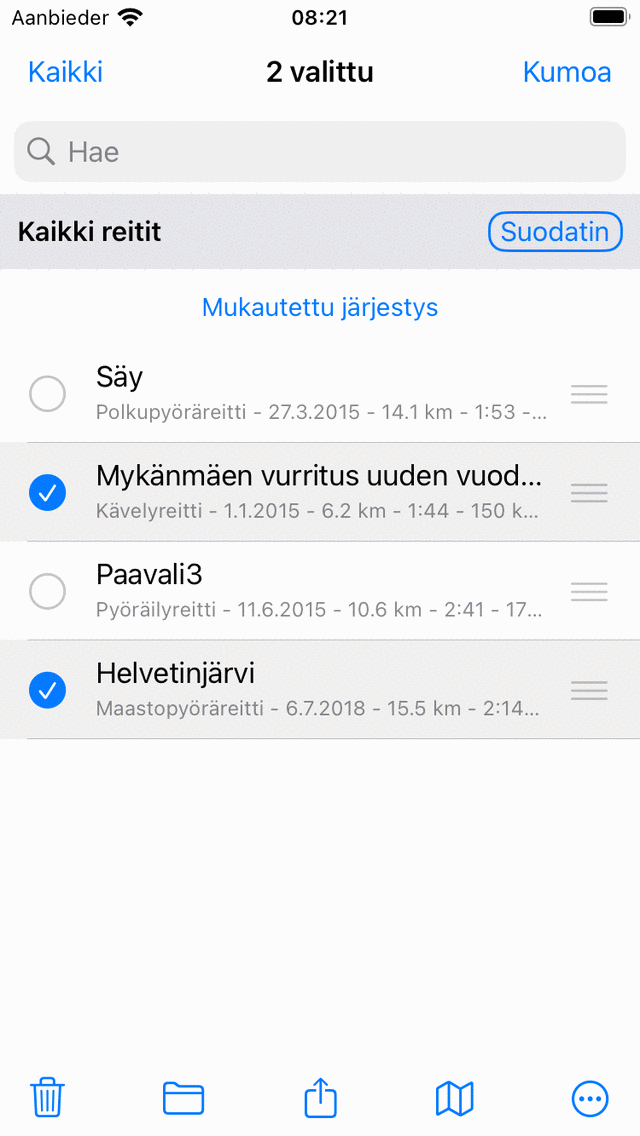640x1136 pixels.
Task: Focus the Hae search field
Action: tap(320, 152)
